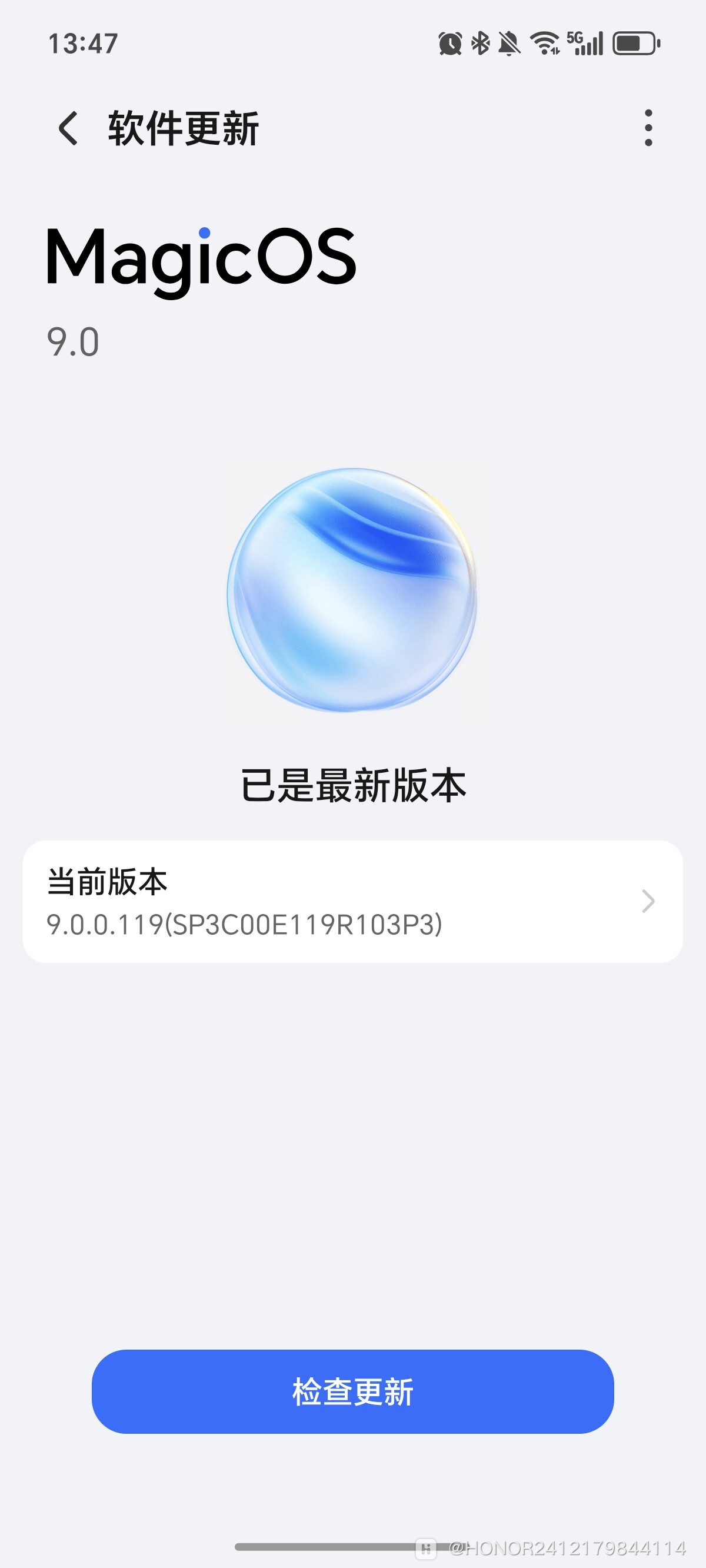Tap the Bluetooth icon in status bar
The width and height of the screenshot is (706, 1568).
(x=481, y=41)
